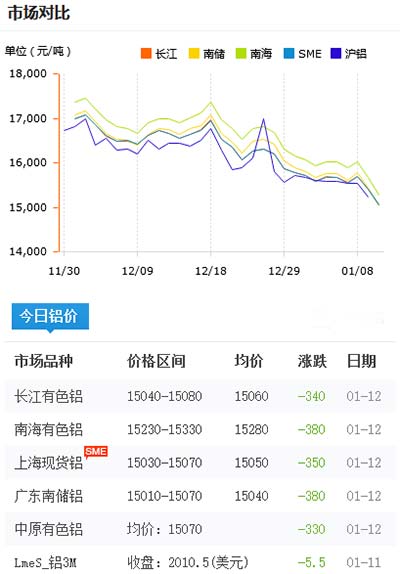
Task: Open the 长江有色铝 price row
Action: tap(200, 396)
